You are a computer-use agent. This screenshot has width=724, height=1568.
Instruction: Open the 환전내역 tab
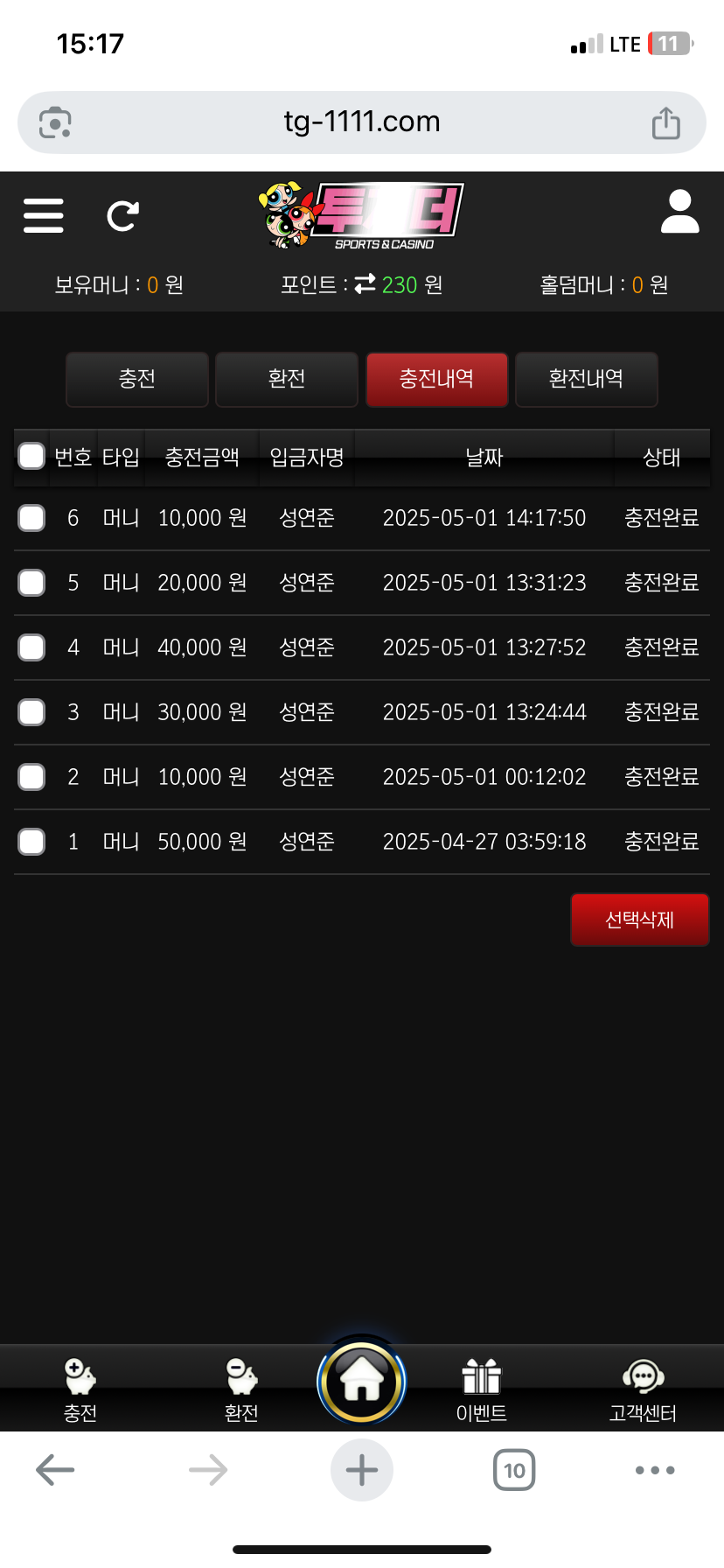click(586, 379)
